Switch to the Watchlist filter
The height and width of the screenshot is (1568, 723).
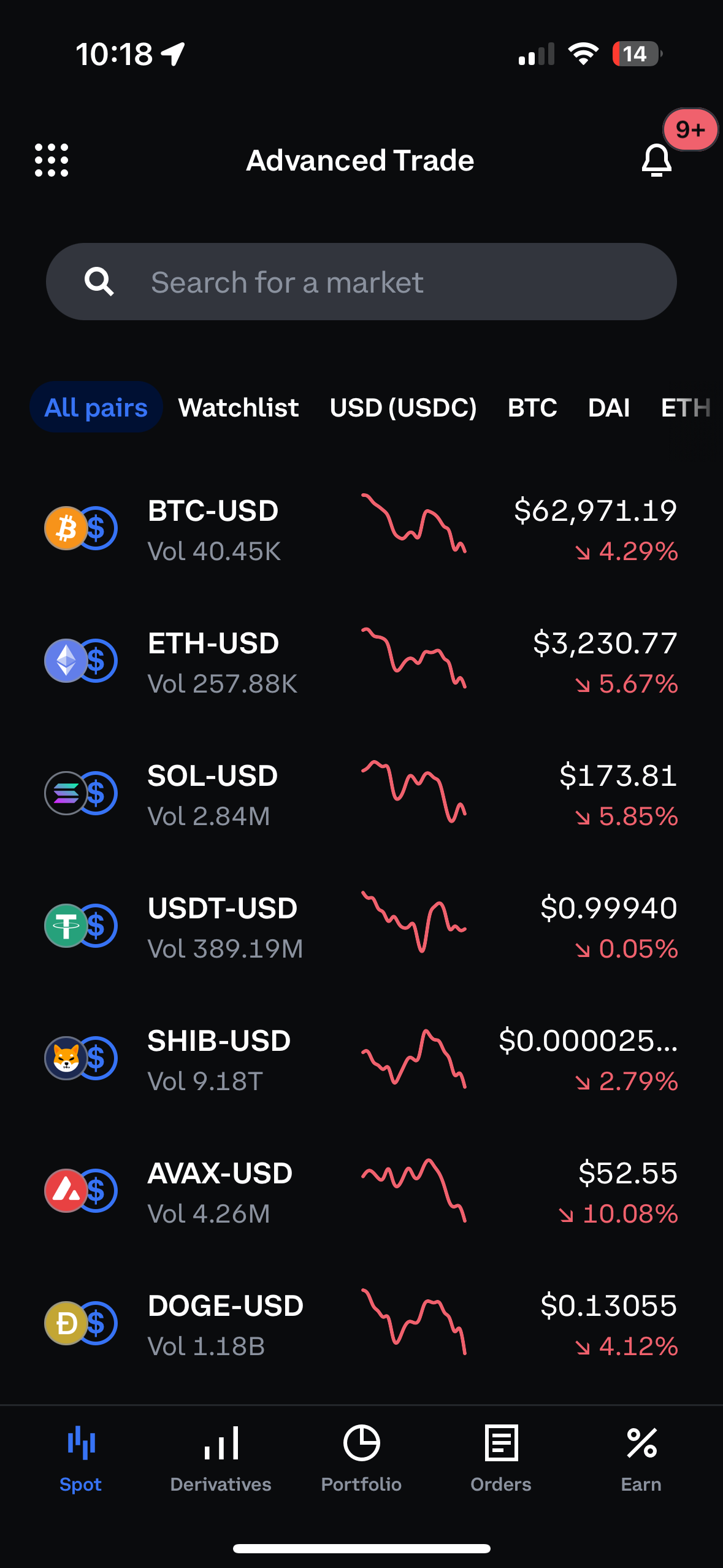pyautogui.click(x=238, y=407)
